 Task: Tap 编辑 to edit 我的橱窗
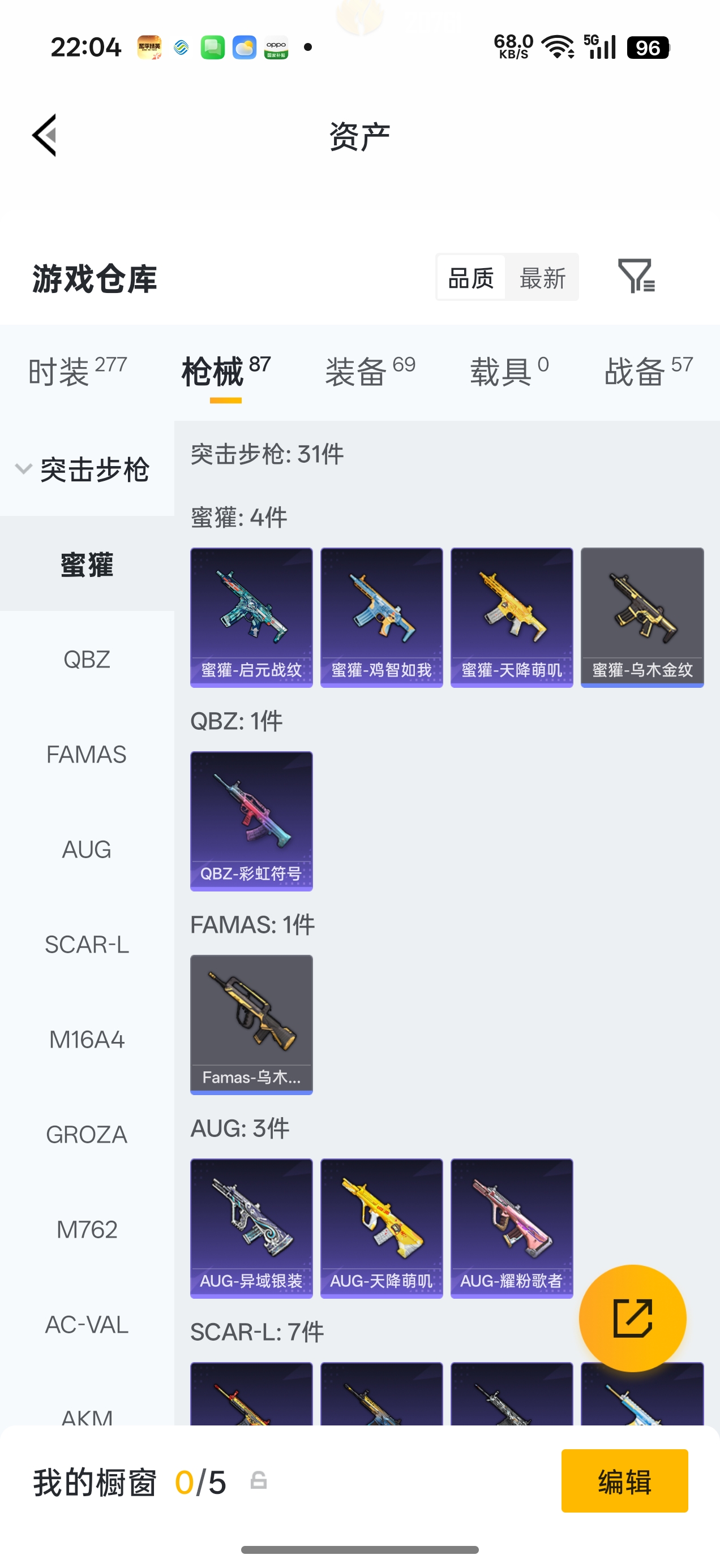tap(624, 1481)
